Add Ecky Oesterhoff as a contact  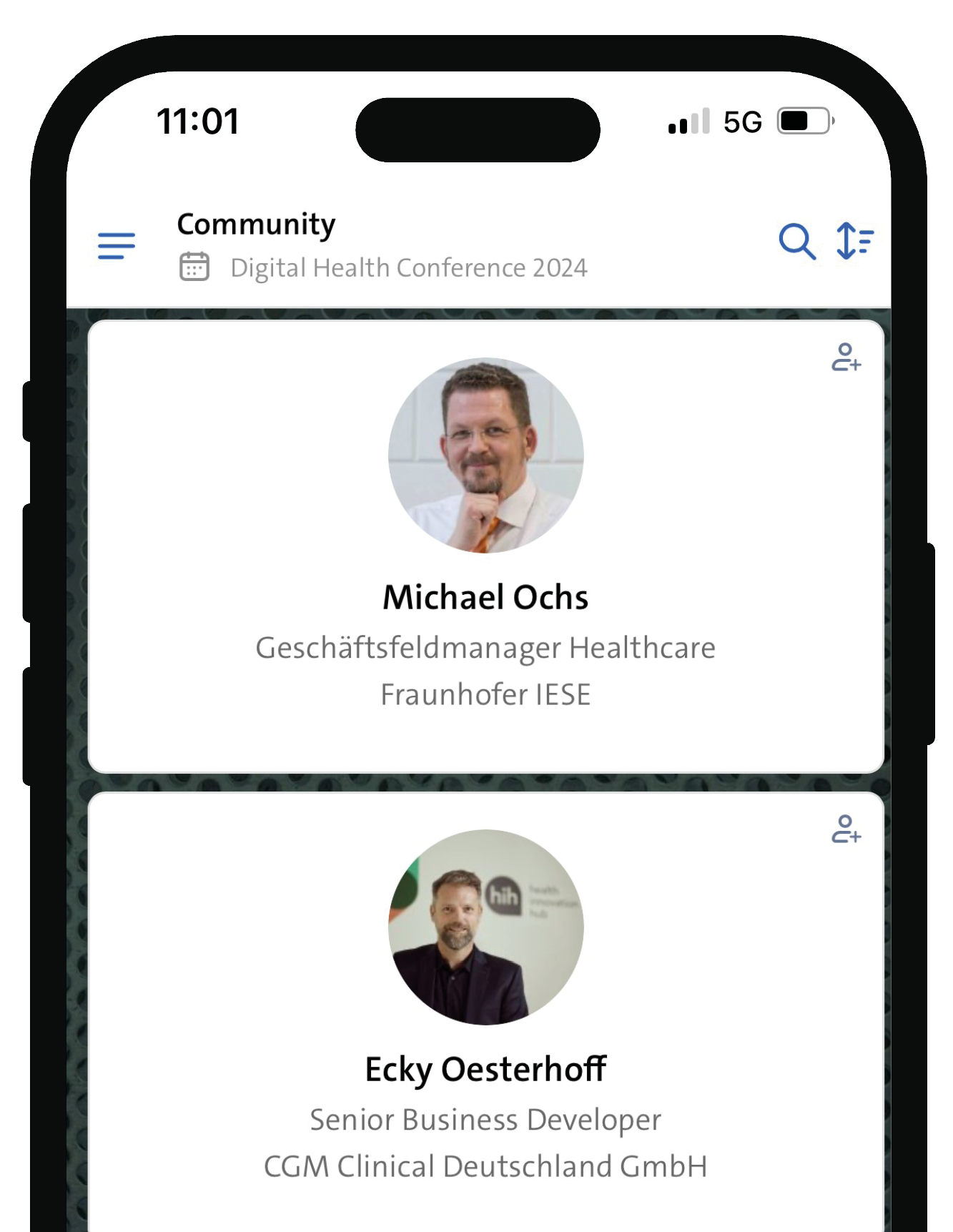pyautogui.click(x=846, y=829)
